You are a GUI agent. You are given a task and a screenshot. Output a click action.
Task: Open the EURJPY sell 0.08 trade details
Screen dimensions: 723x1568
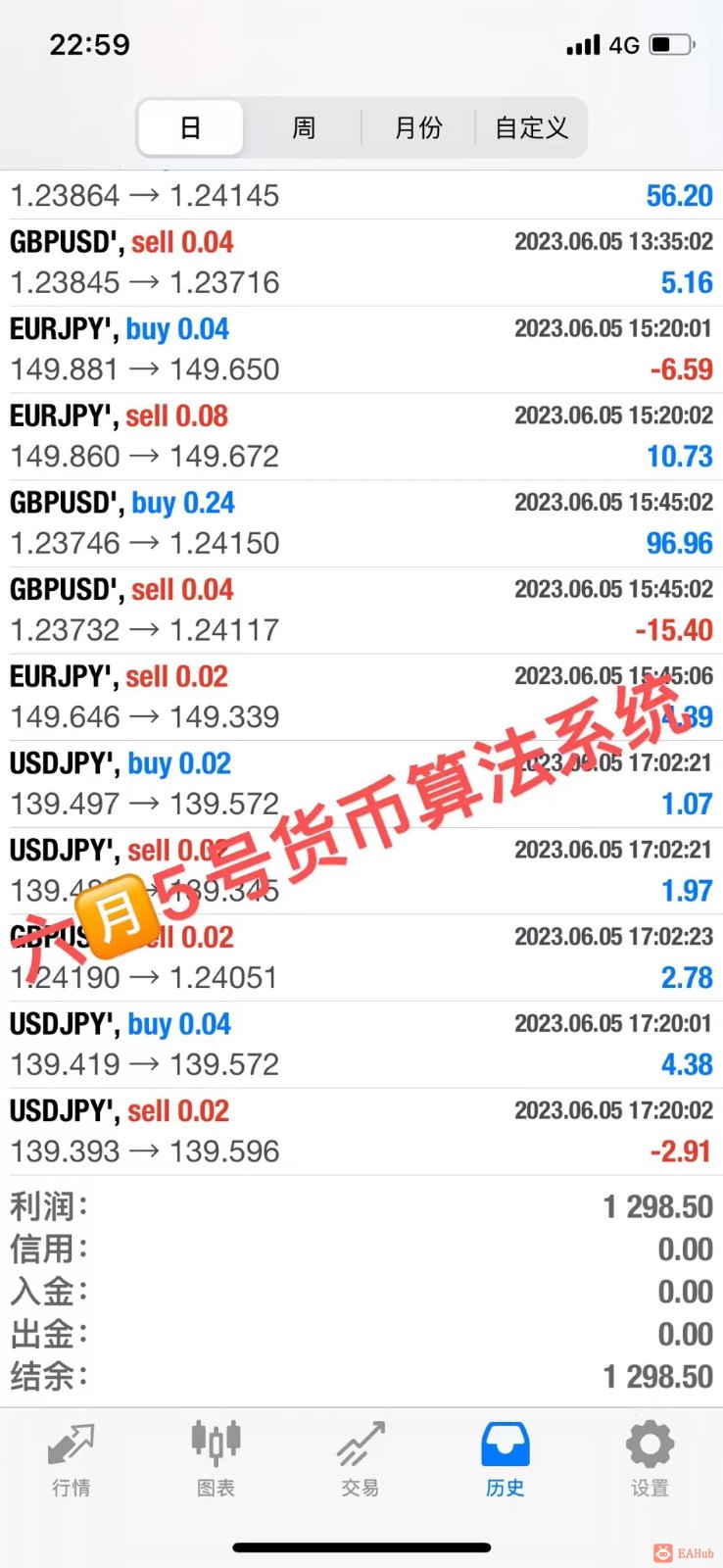(x=361, y=436)
